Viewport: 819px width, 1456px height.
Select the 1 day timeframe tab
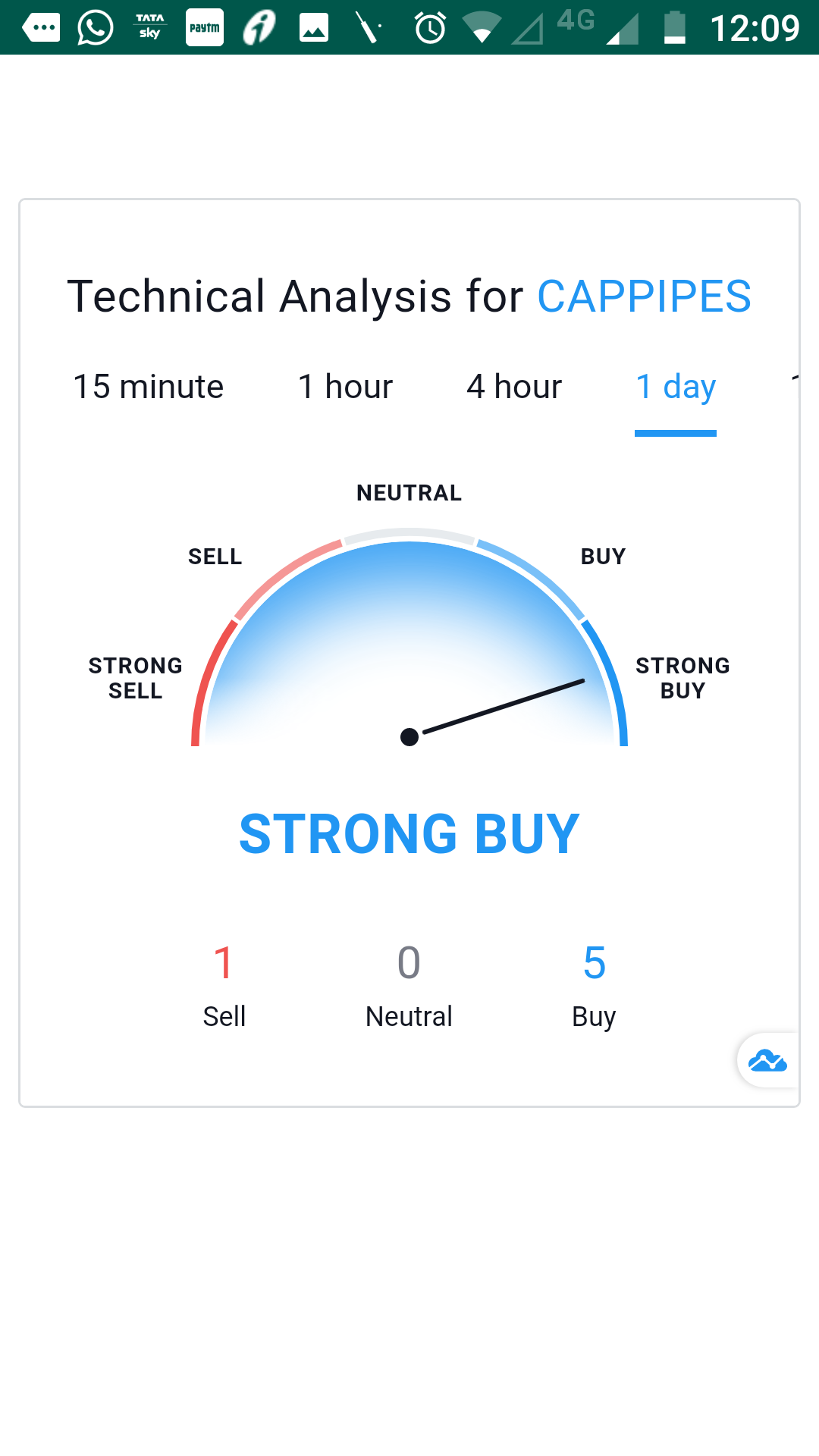(675, 387)
